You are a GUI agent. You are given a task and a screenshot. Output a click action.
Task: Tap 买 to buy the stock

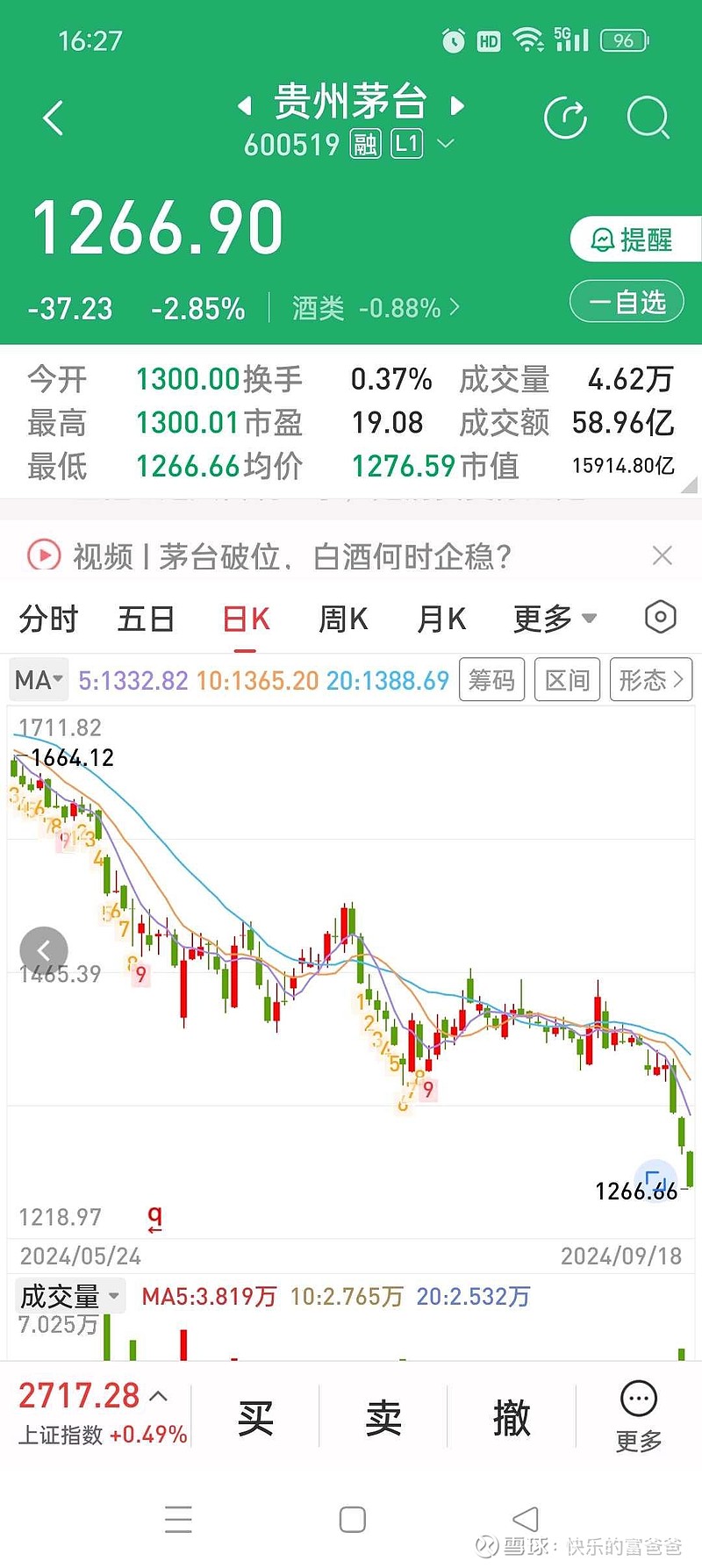255,1418
